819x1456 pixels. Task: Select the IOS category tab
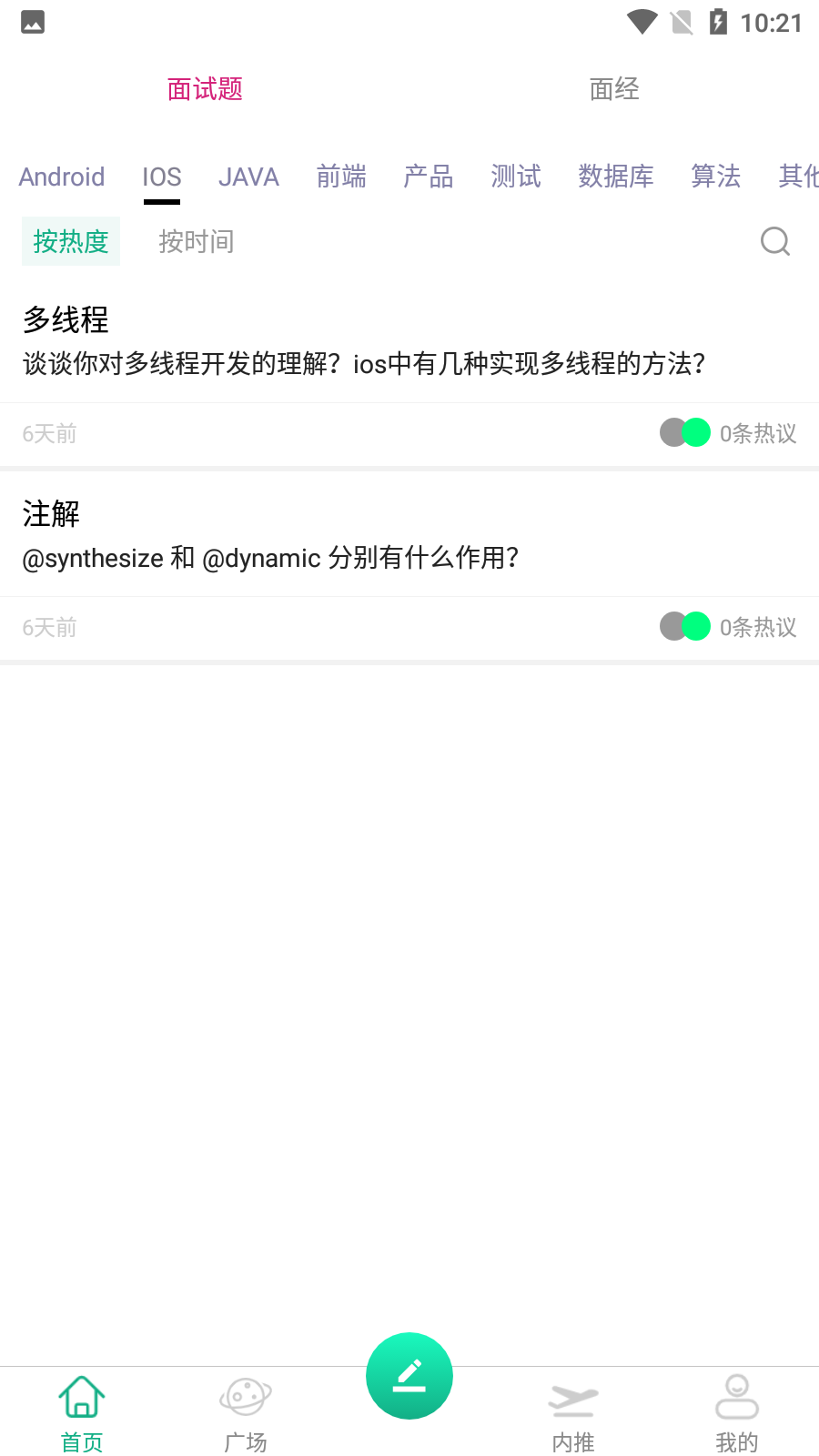pos(162,177)
